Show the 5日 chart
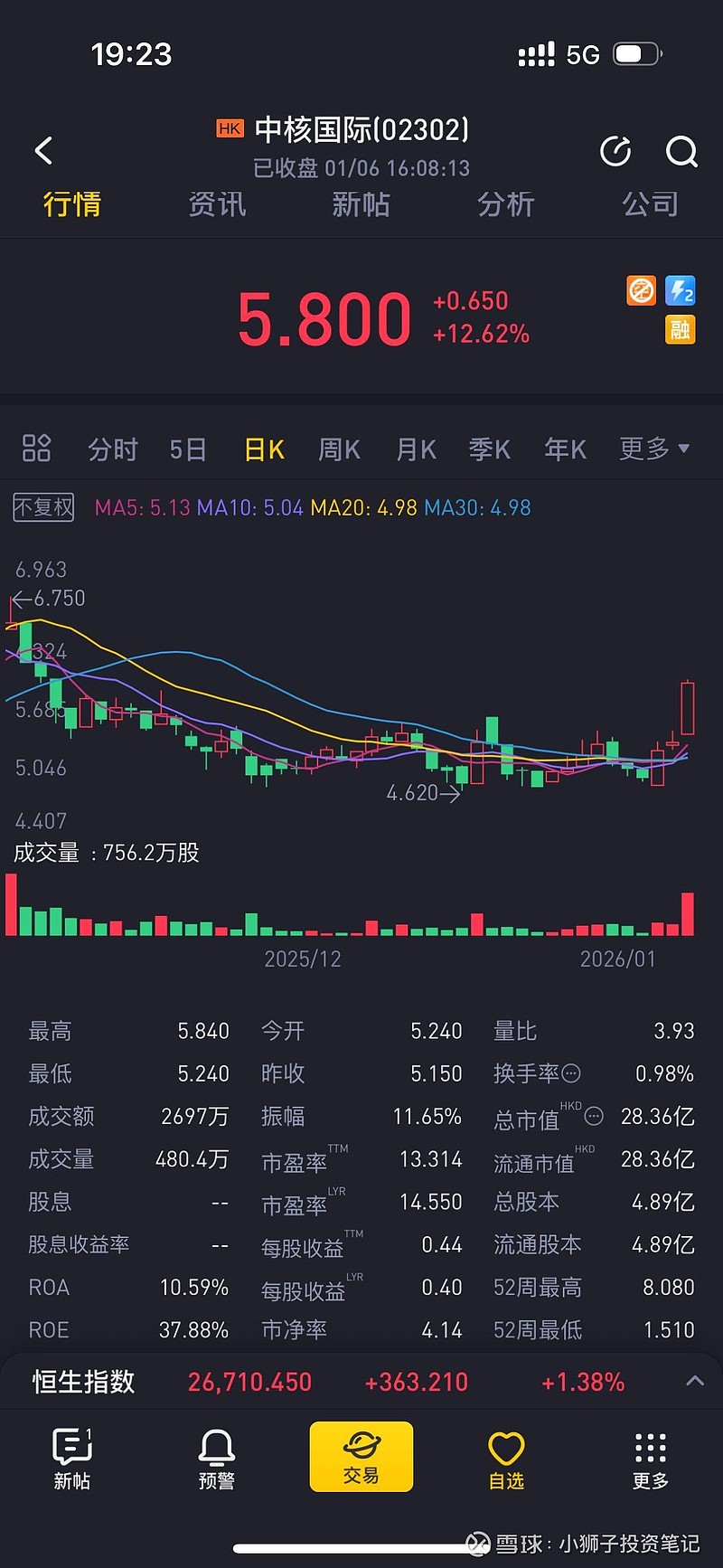The width and height of the screenshot is (723, 1568). (x=188, y=449)
